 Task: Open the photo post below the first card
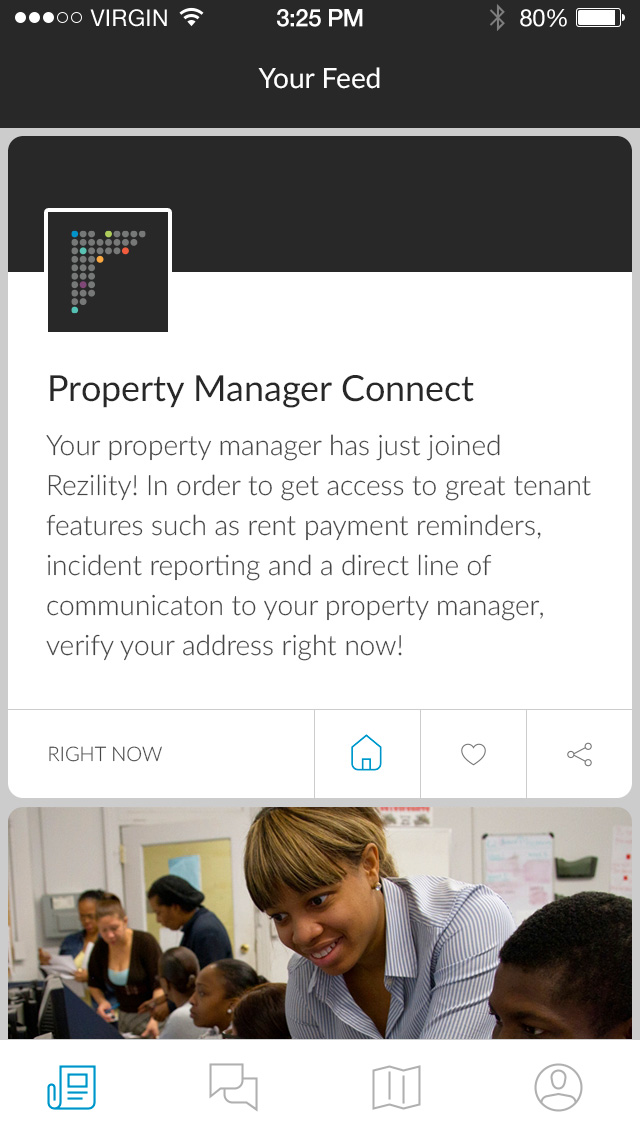pyautogui.click(x=320, y=923)
